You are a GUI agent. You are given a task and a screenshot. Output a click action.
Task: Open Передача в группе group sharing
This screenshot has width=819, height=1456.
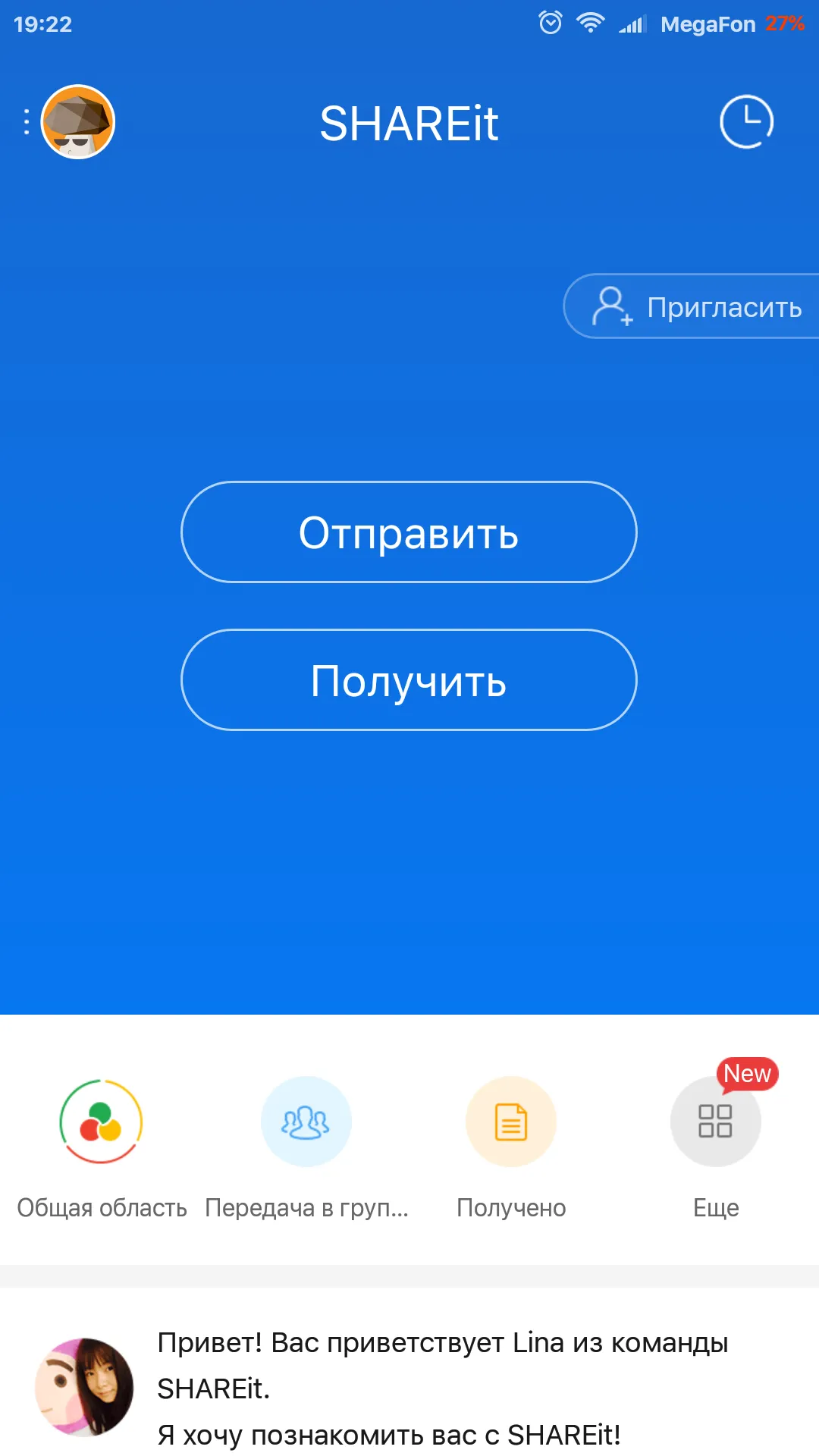pyautogui.click(x=306, y=1122)
